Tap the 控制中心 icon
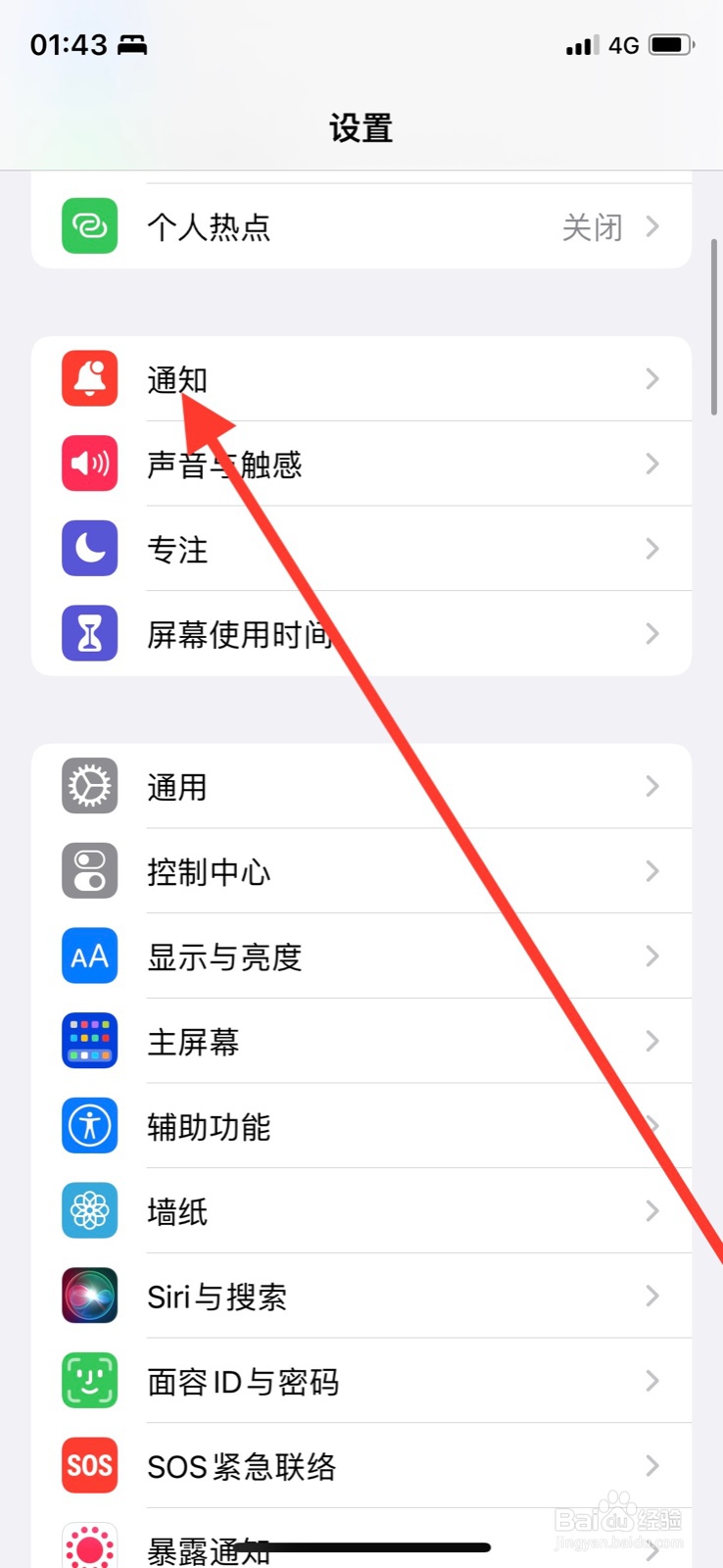This screenshot has width=723, height=1568. (x=89, y=871)
